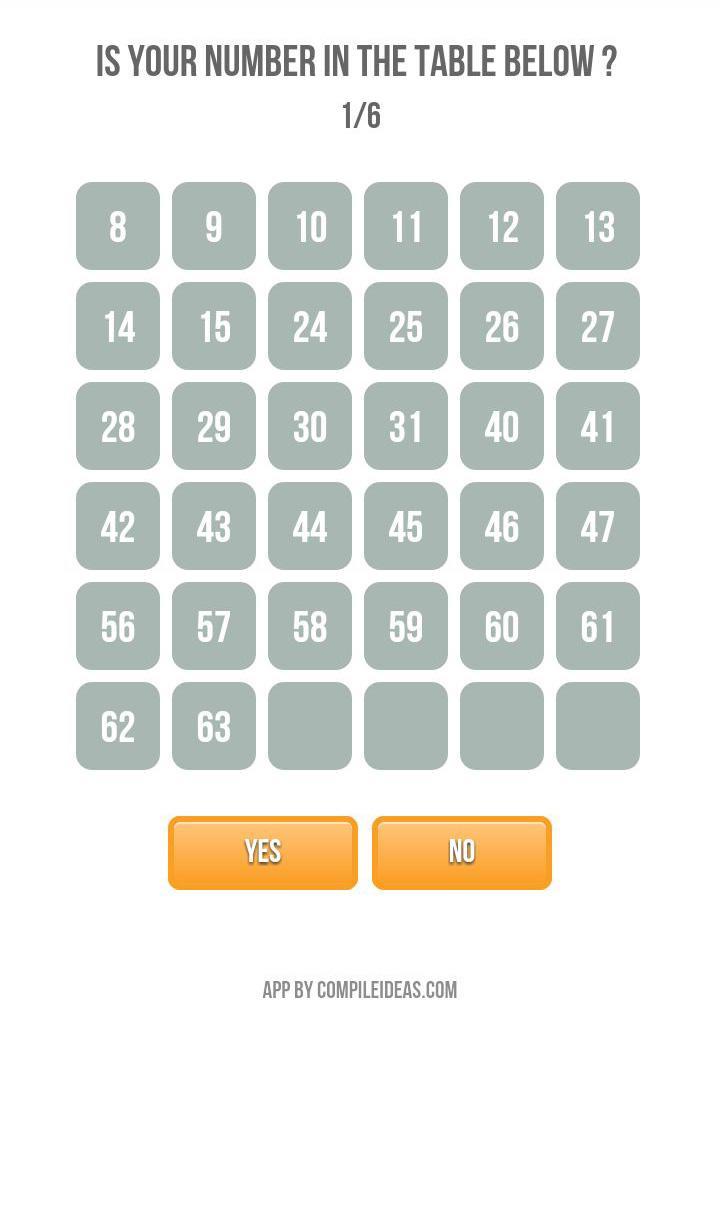This screenshot has height=1225, width=720.
Task: Select the number 27 tile
Action: click(x=597, y=326)
